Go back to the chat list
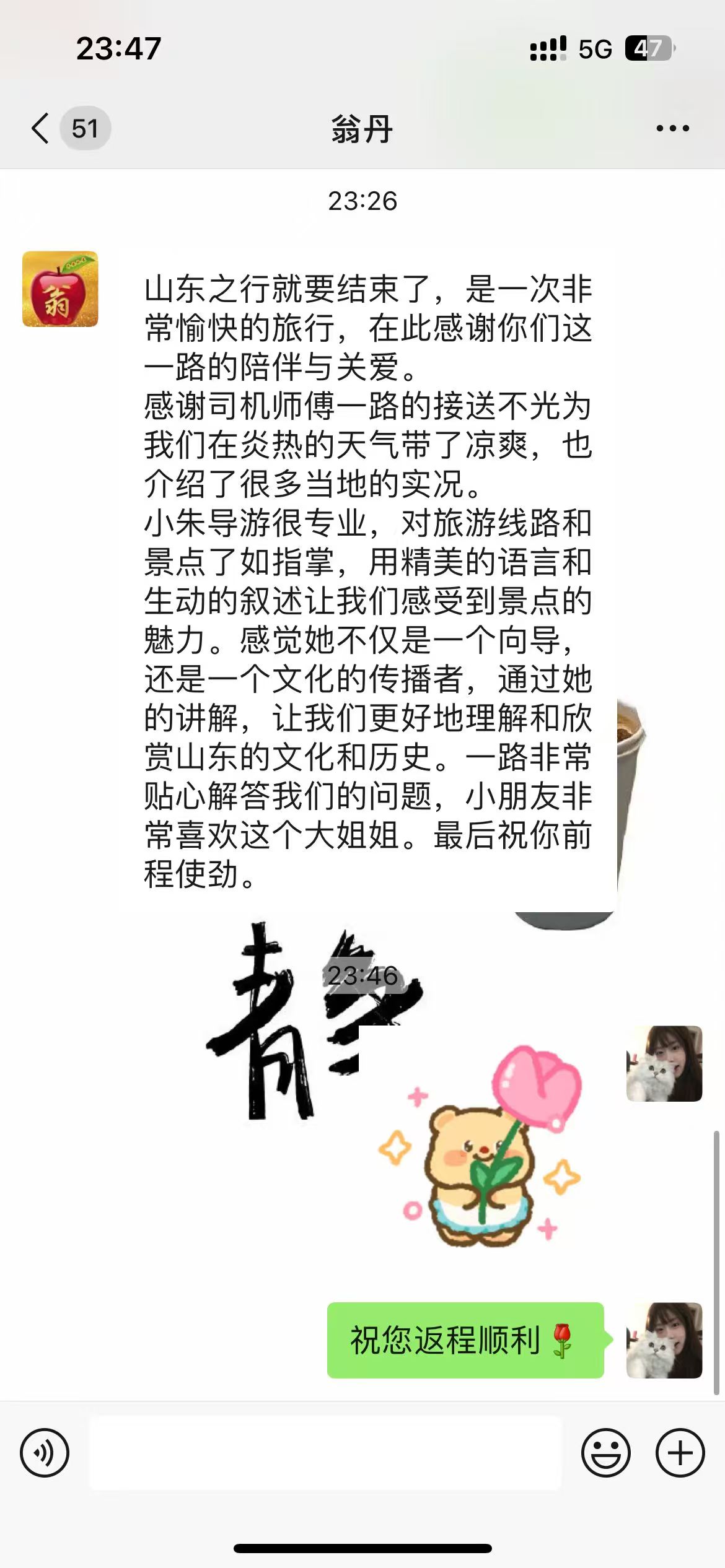 pos(41,129)
